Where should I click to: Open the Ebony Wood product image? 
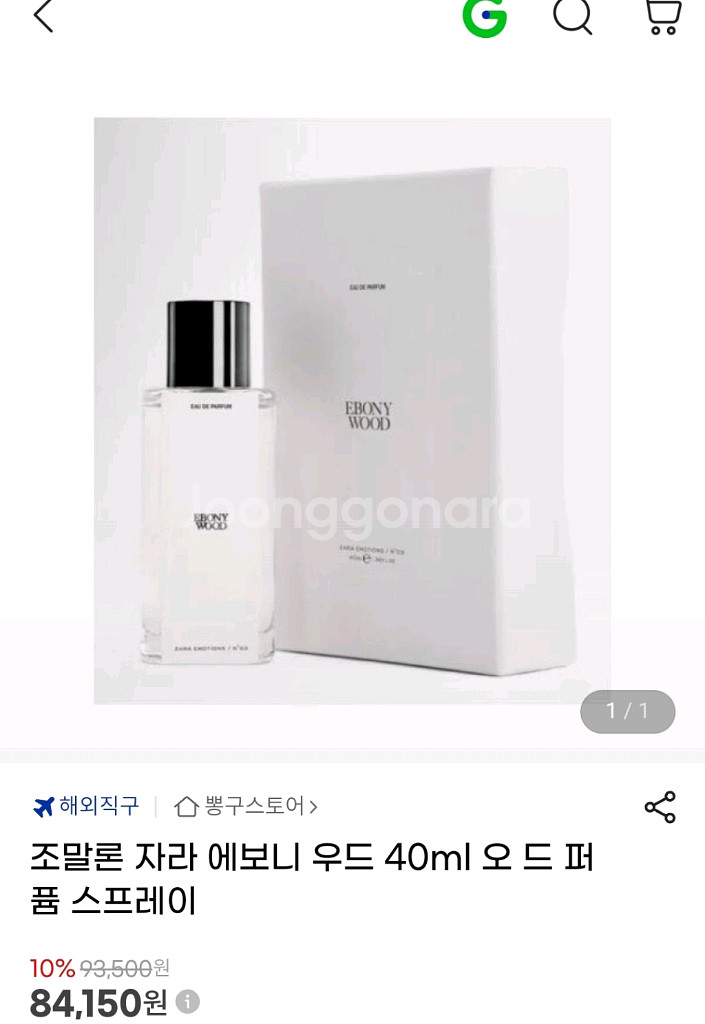pyautogui.click(x=352, y=410)
